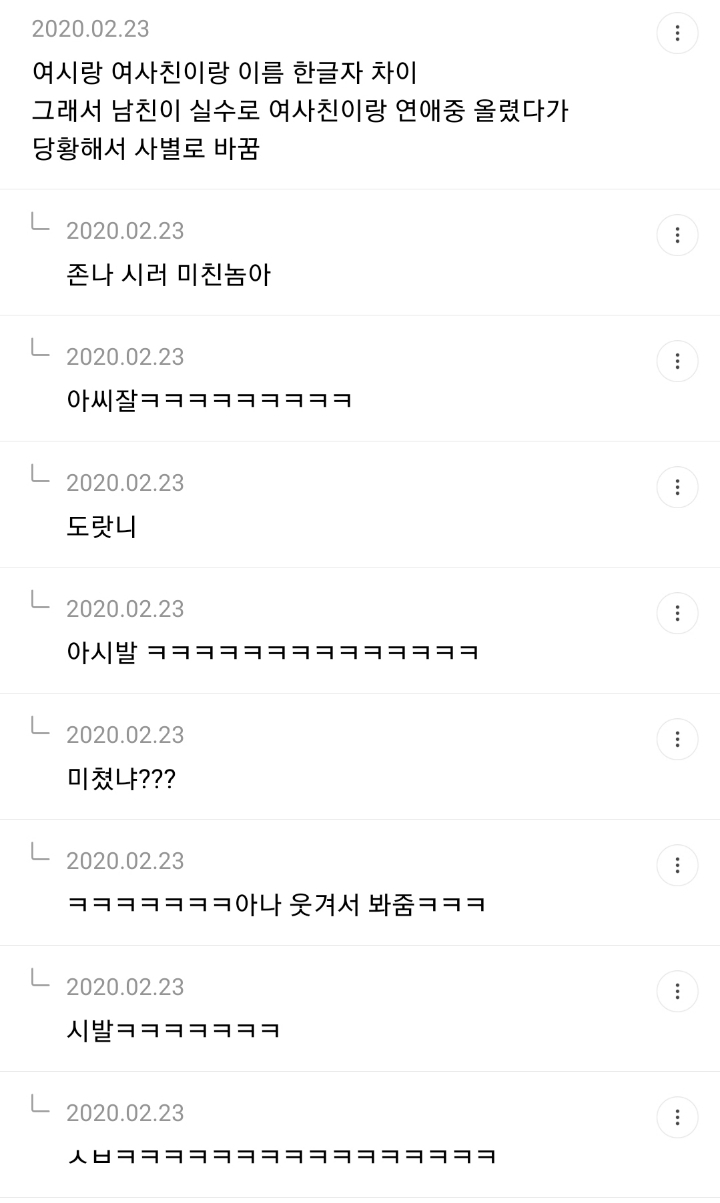Open options for the '시발ㅋㅋㅋ' reply

pos(677,991)
